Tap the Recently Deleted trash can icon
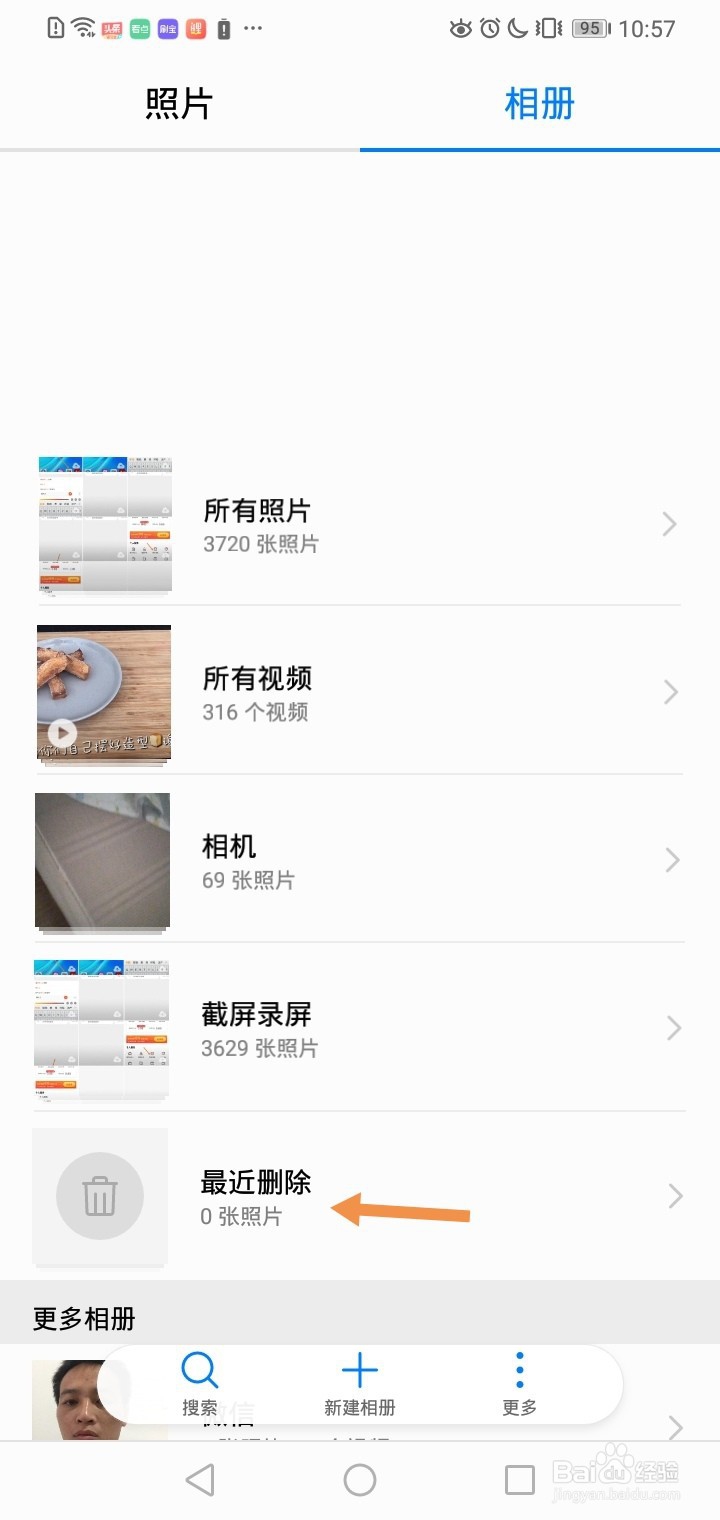 pyautogui.click(x=100, y=1196)
